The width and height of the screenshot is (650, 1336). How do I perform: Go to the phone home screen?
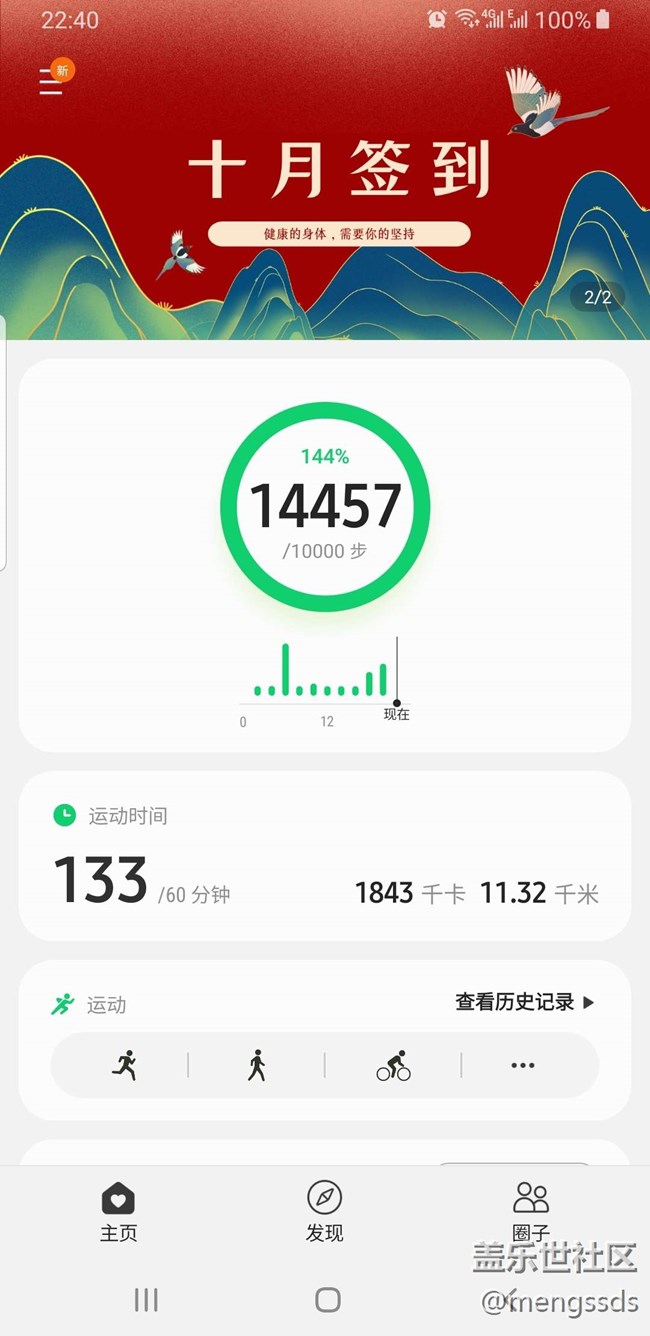pos(328,1299)
